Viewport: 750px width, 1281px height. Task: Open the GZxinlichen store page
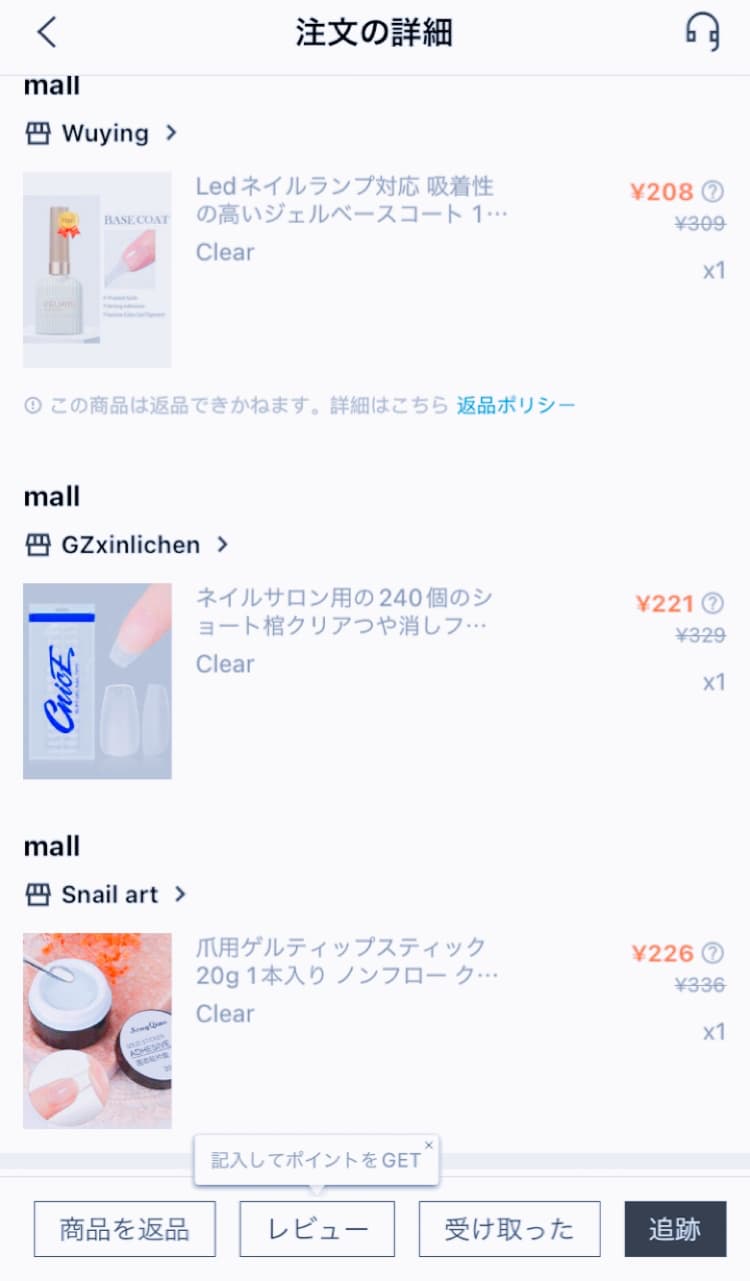pyautogui.click(x=126, y=545)
